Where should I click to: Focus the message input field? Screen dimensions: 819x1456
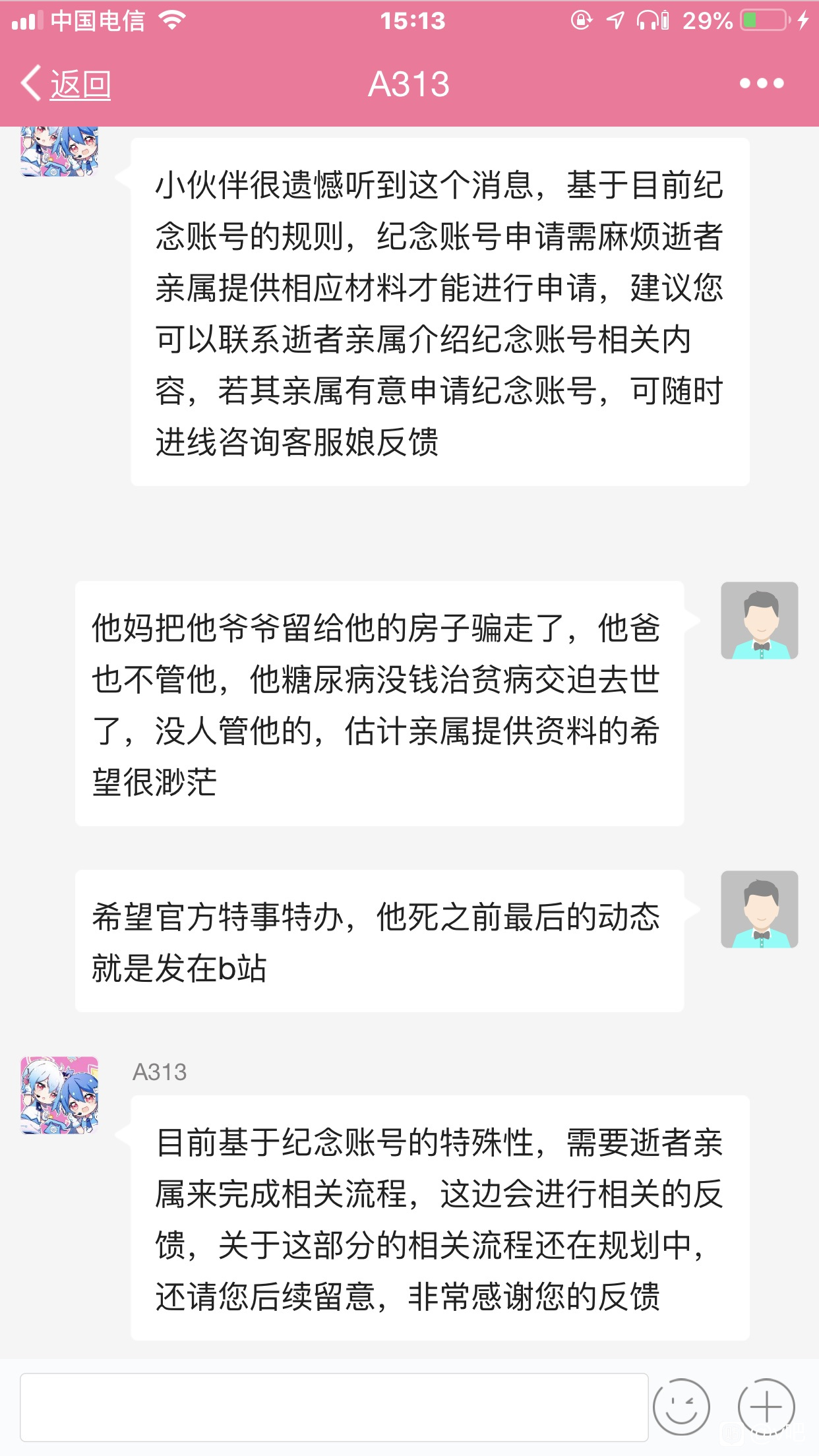point(334,1407)
